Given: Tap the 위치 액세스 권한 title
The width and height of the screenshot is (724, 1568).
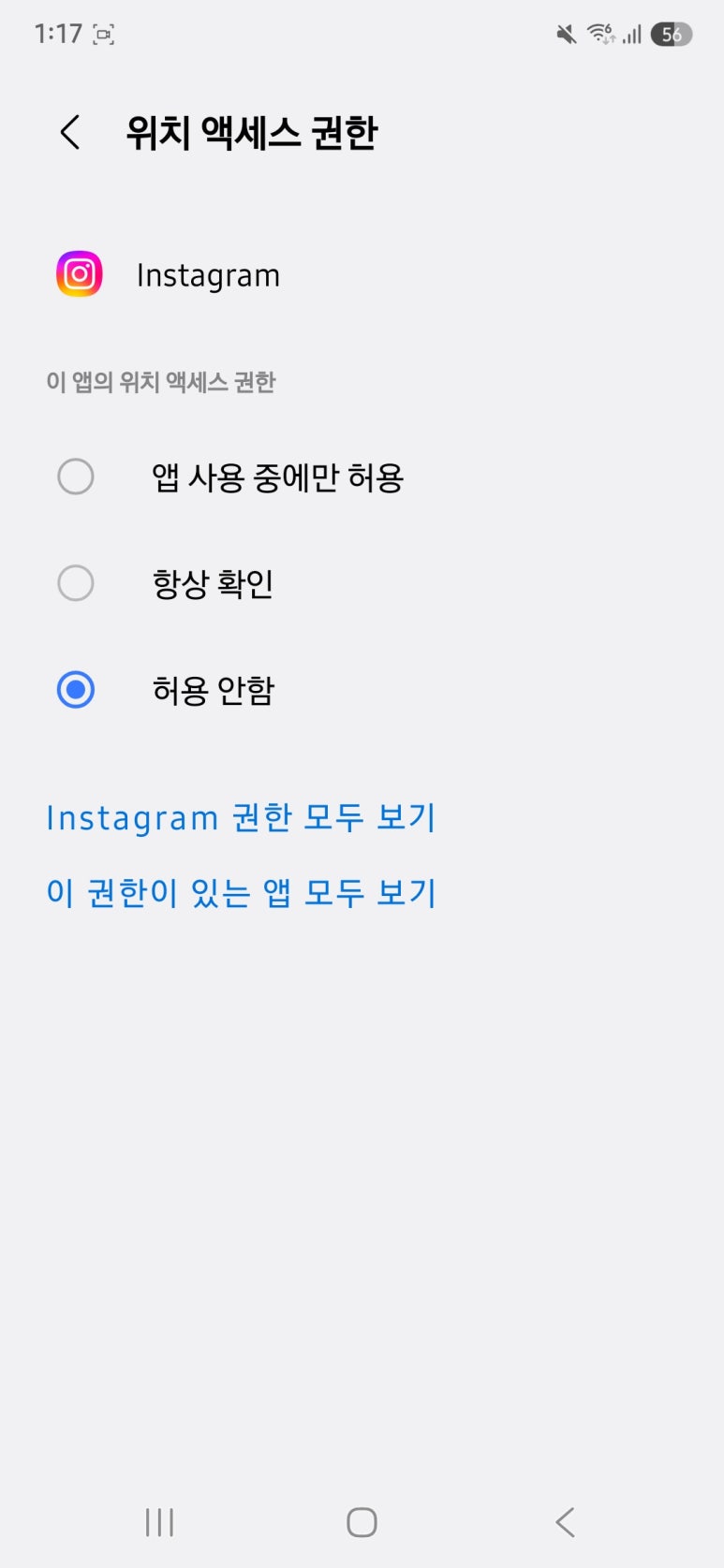Looking at the screenshot, I should coord(251,132).
